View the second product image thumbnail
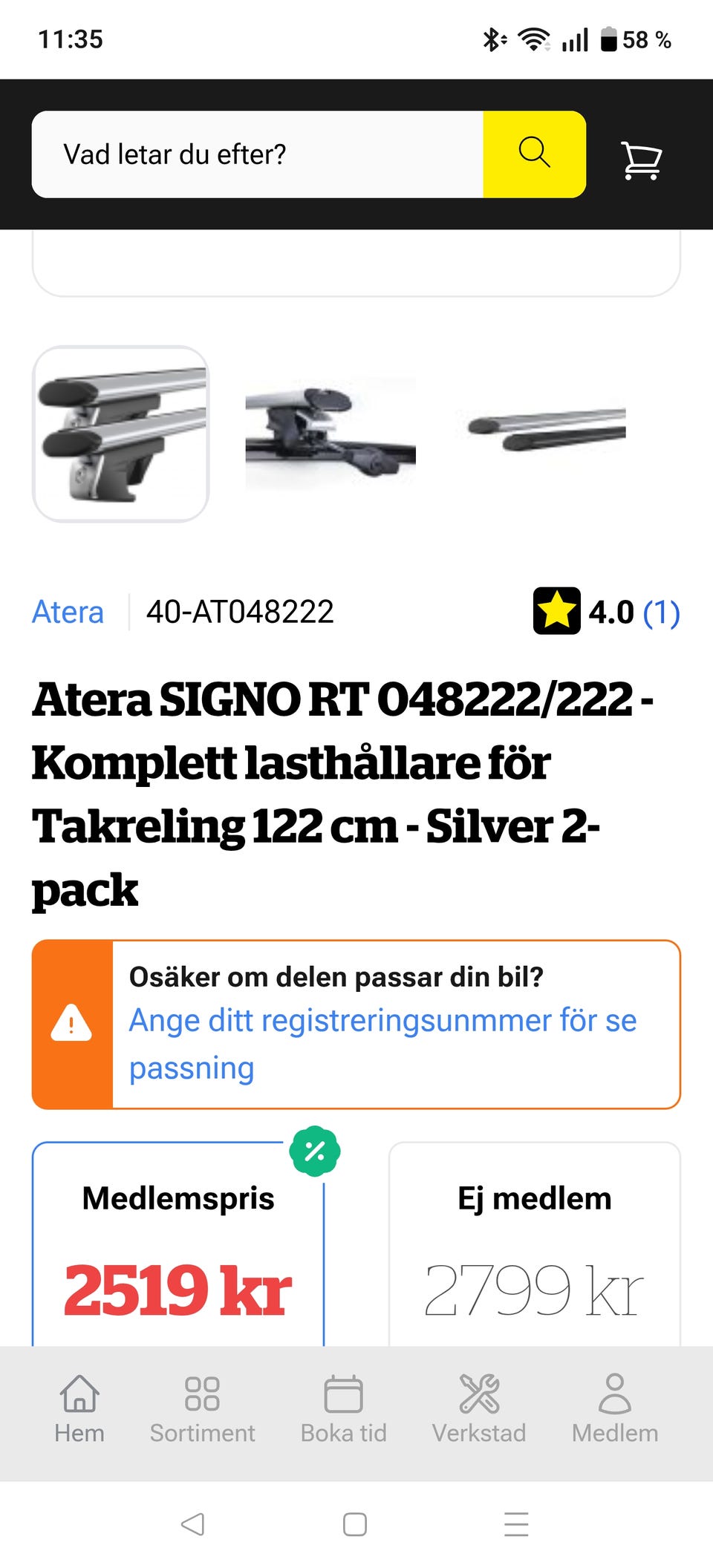The height and width of the screenshot is (1568, 713). tap(331, 434)
